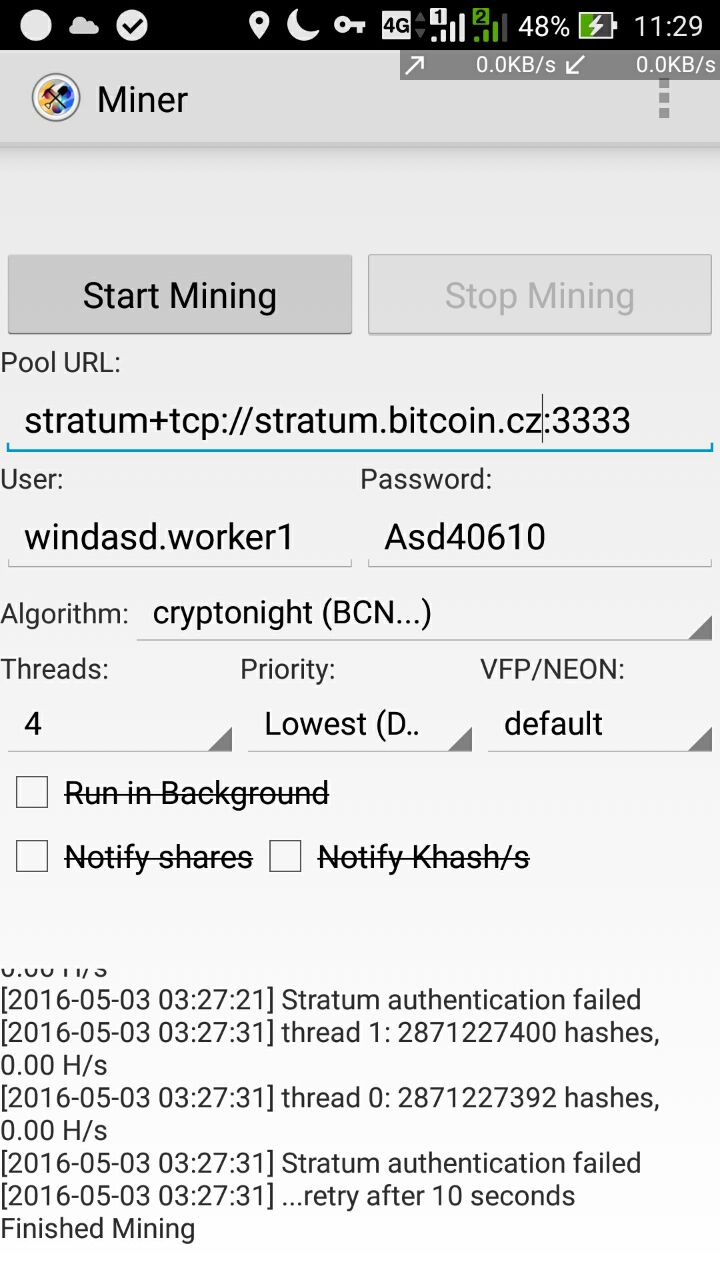Check the Notify shares box
Screen dimensions: 720x1280
point(32,857)
